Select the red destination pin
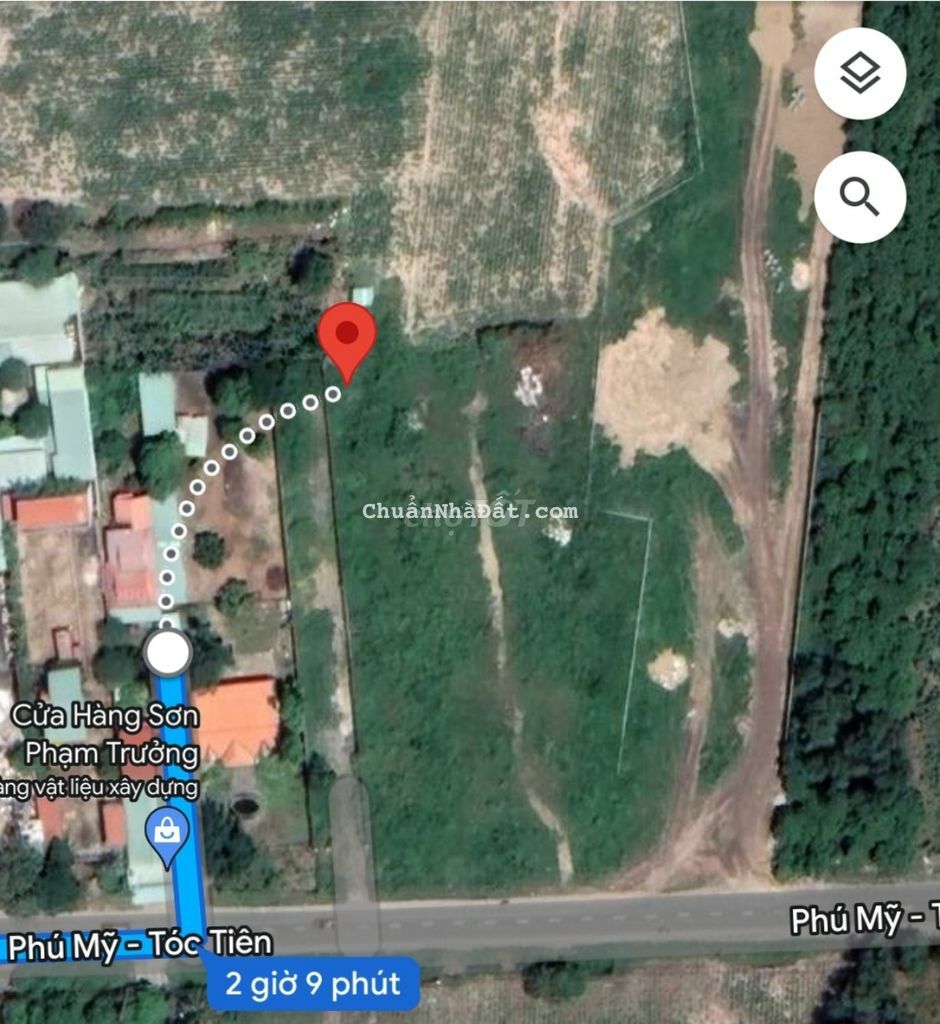 pos(347,338)
